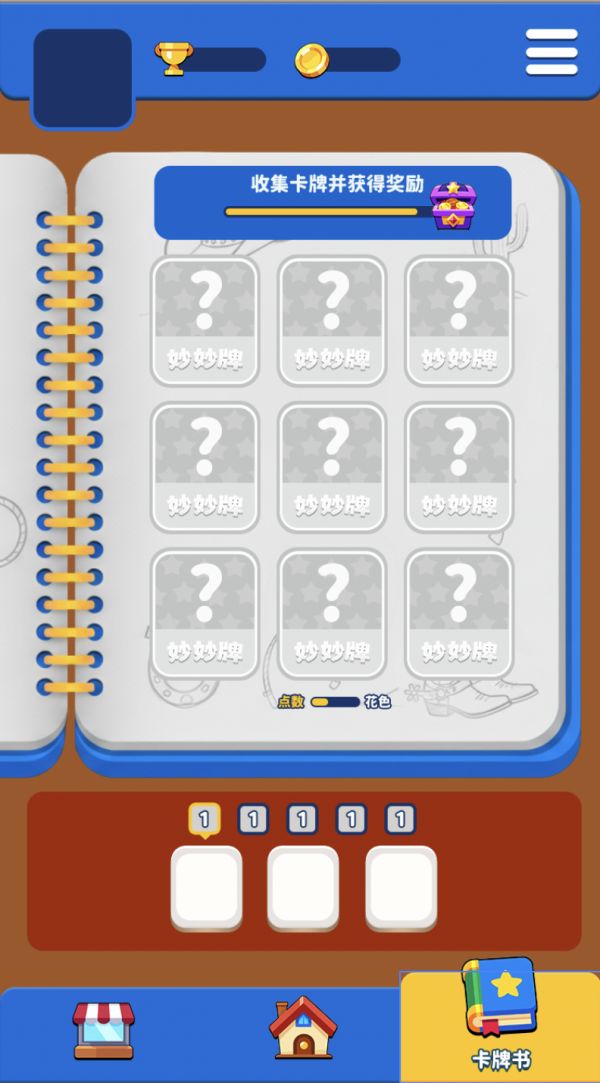Tap the first empty card slot below
Viewport: 600px width, 1083px height.
point(206,886)
